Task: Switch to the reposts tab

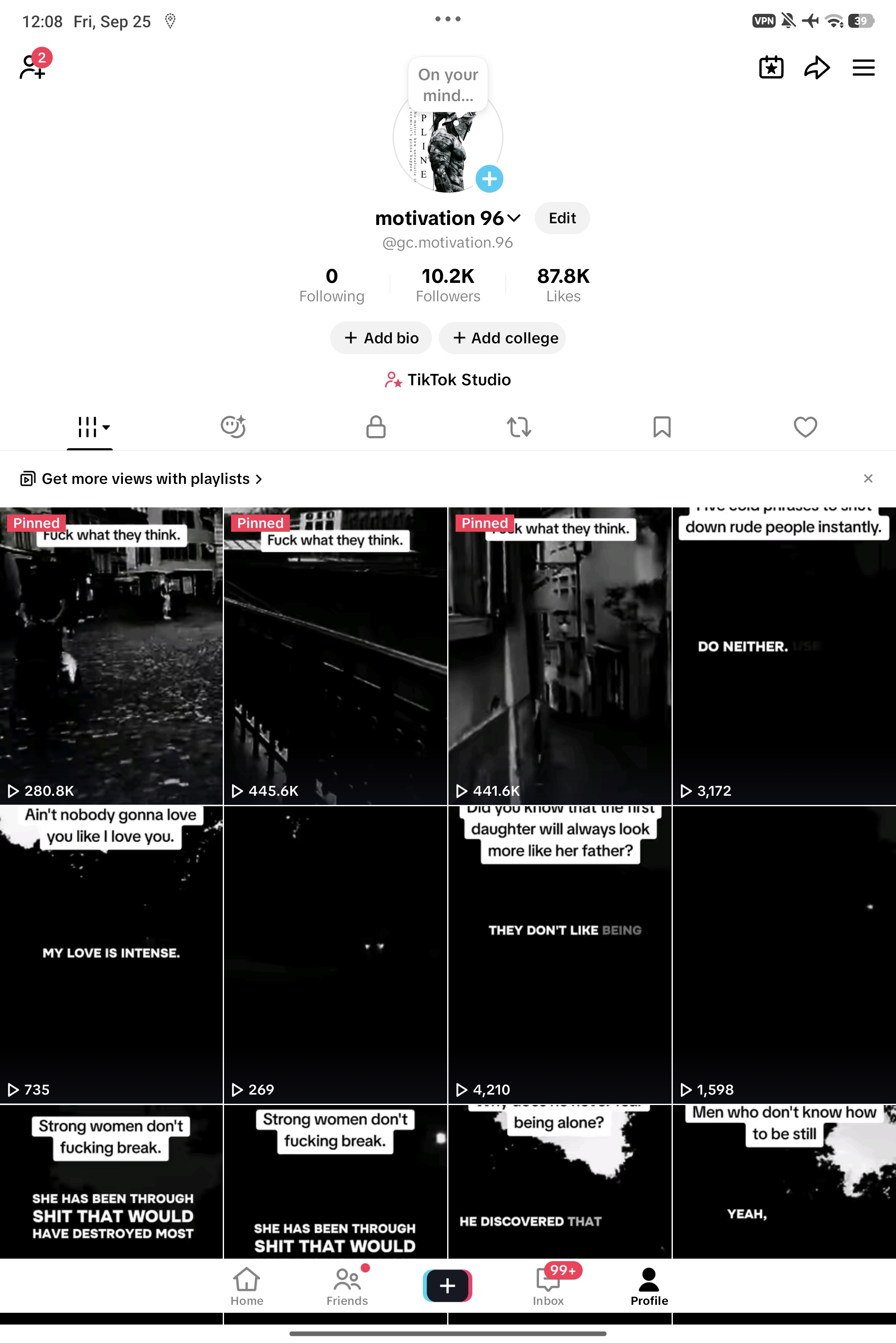Action: [519, 427]
